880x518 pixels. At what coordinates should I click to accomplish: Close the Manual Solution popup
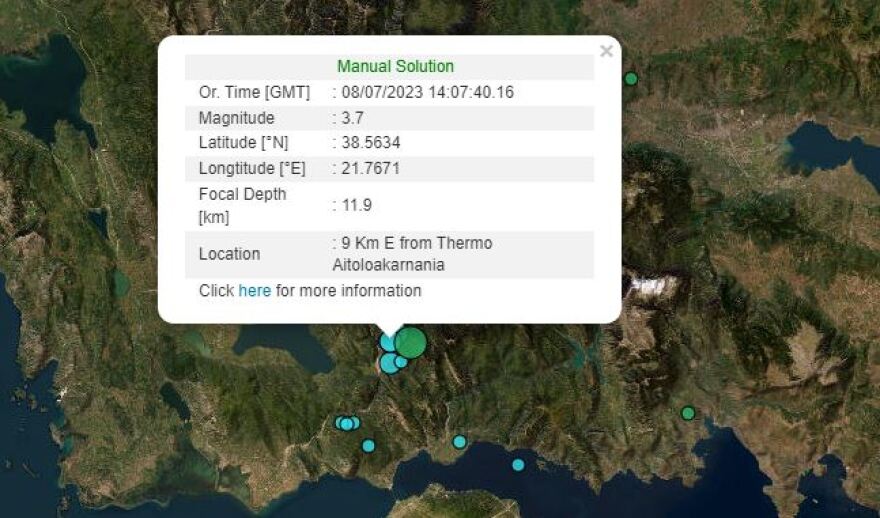pyautogui.click(x=606, y=52)
